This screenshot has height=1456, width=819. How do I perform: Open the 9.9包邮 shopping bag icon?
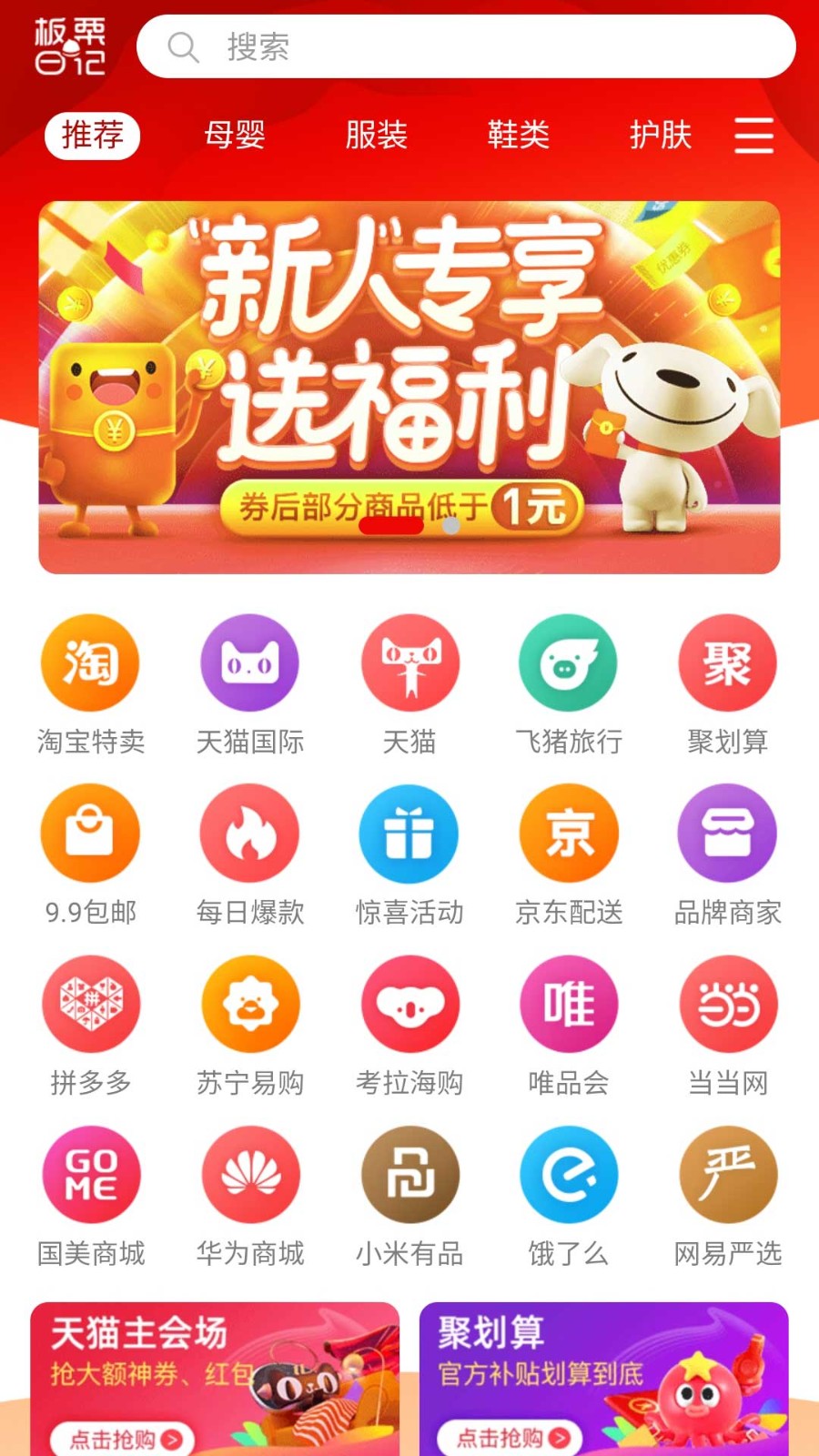point(90,833)
